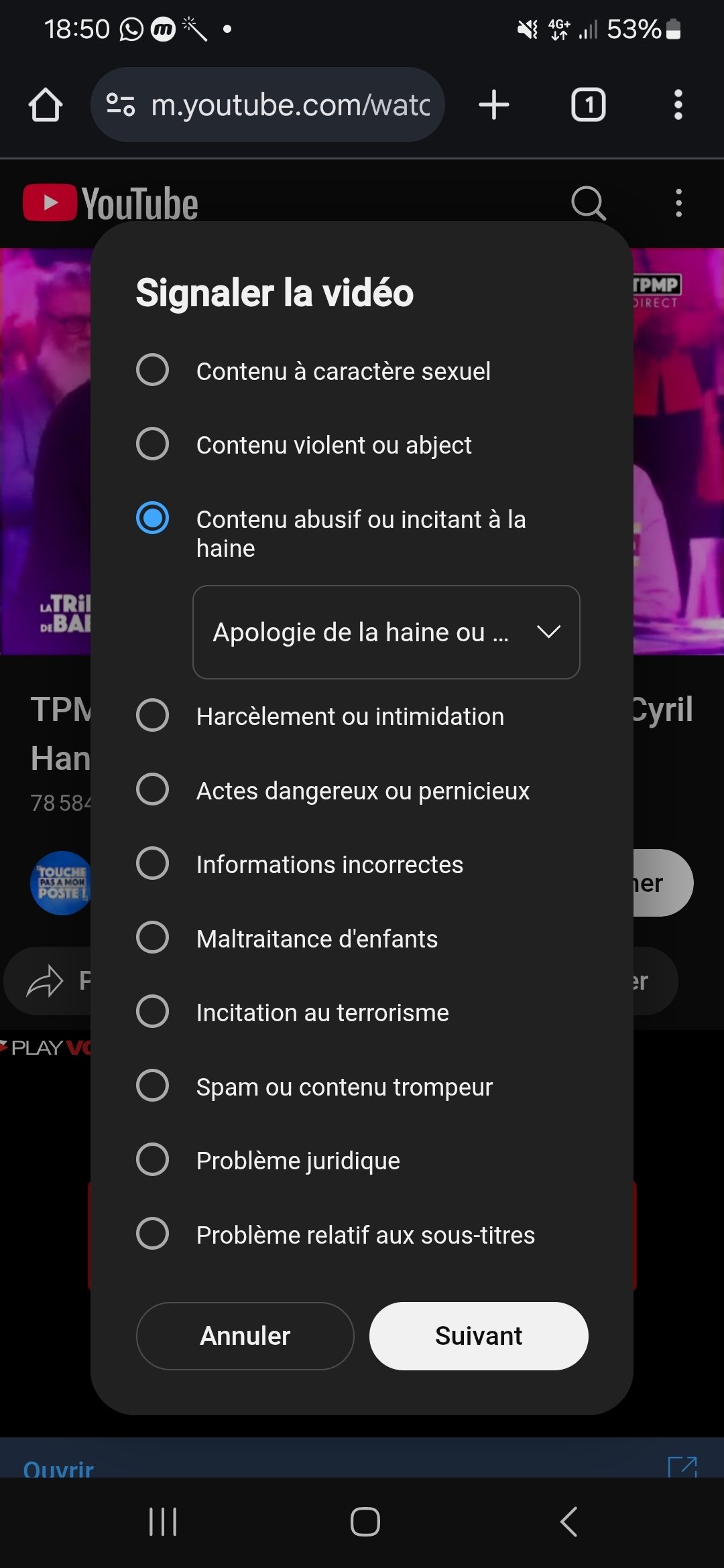This screenshot has width=724, height=1568.
Task: Select "Problème relatif aux sous-titres"
Action: (153, 1234)
